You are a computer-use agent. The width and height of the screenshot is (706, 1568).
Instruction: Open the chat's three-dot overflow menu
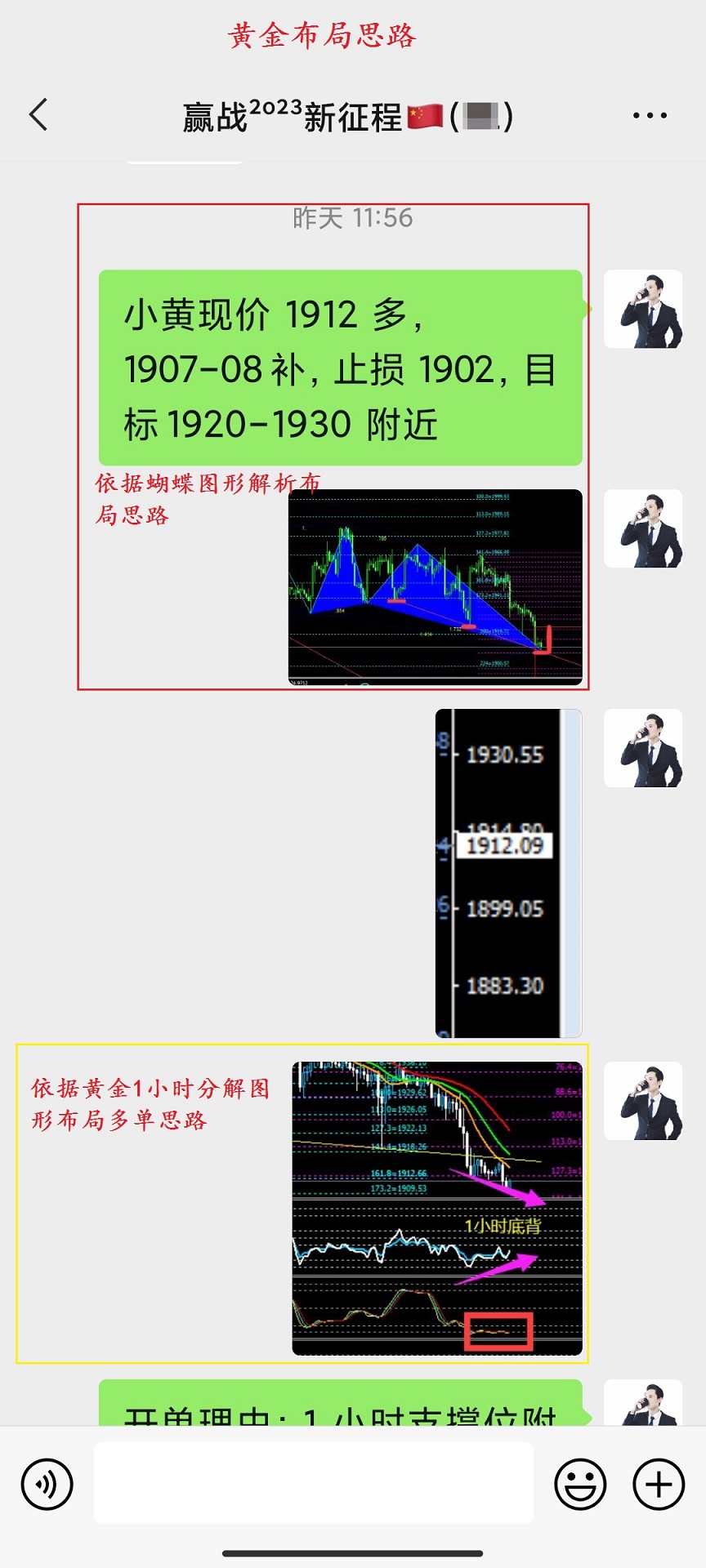(650, 116)
